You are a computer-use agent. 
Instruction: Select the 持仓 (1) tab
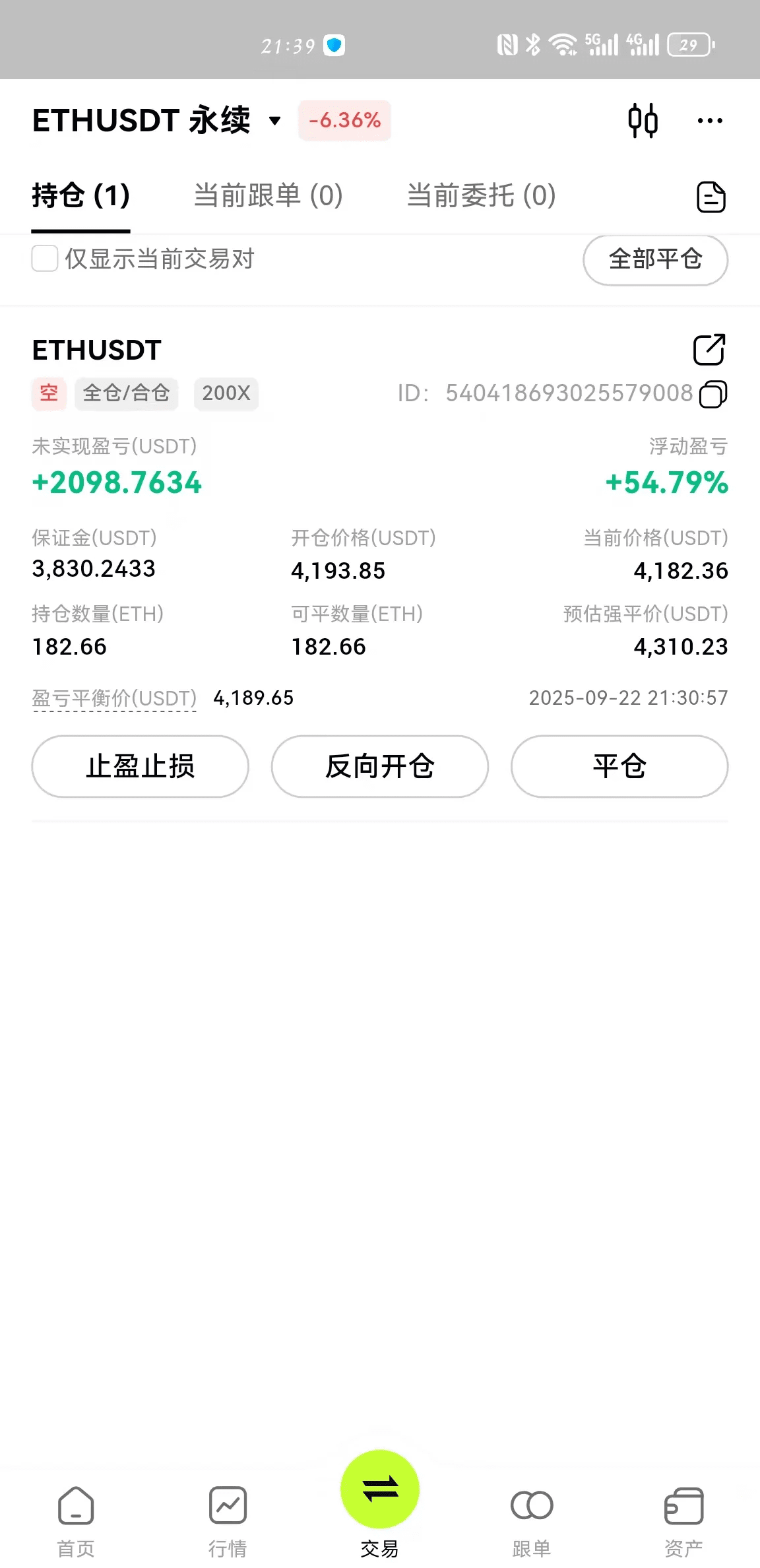coord(80,196)
